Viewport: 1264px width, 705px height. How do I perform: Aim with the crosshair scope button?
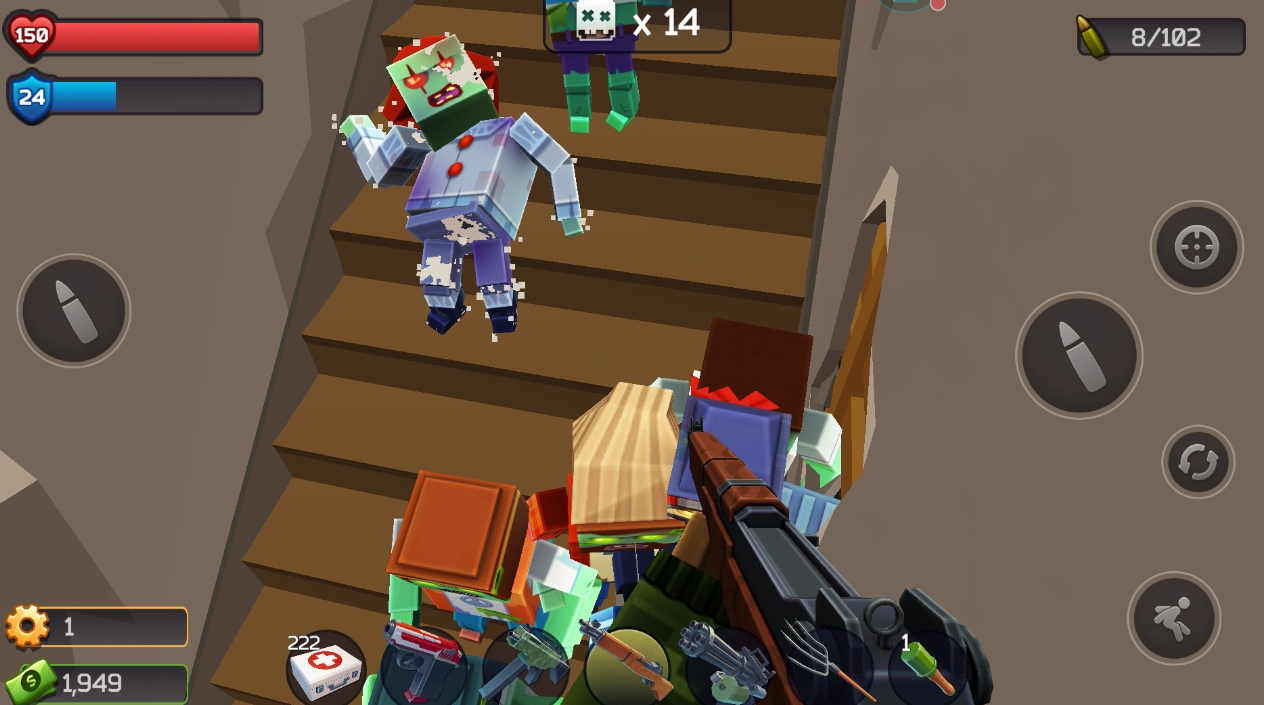pyautogui.click(x=1196, y=247)
